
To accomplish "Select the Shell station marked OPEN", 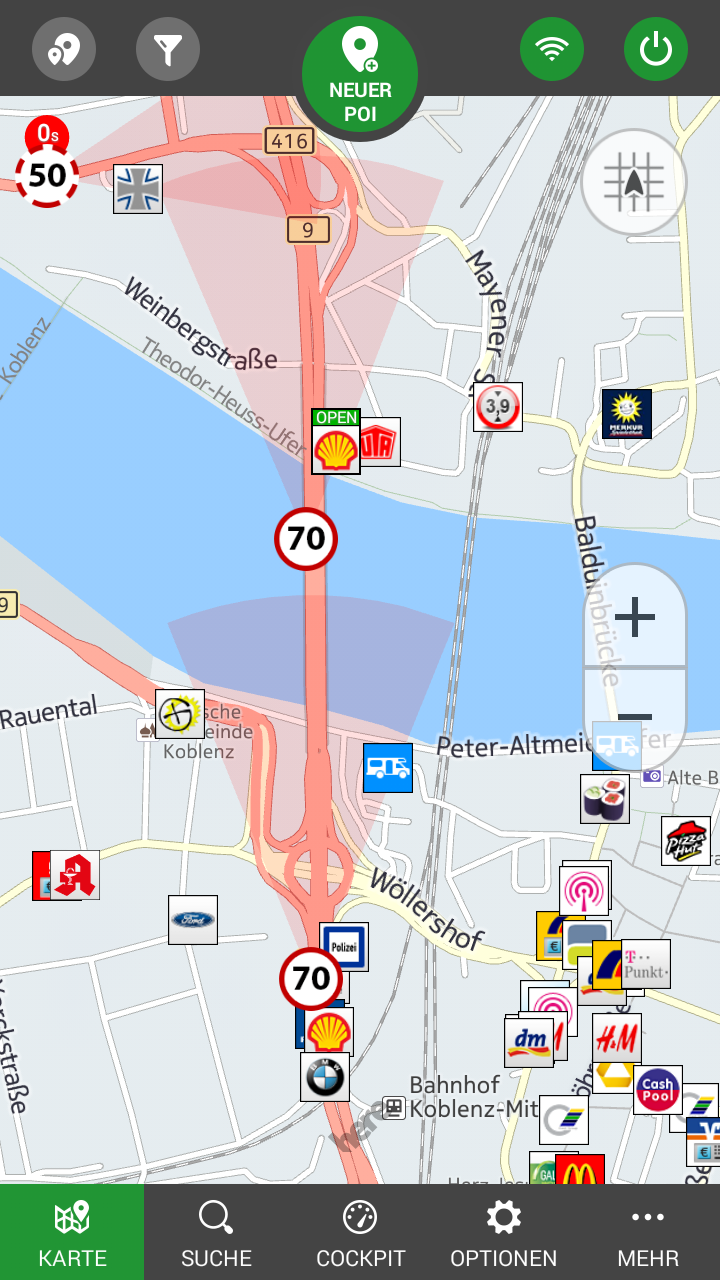I will [x=336, y=448].
